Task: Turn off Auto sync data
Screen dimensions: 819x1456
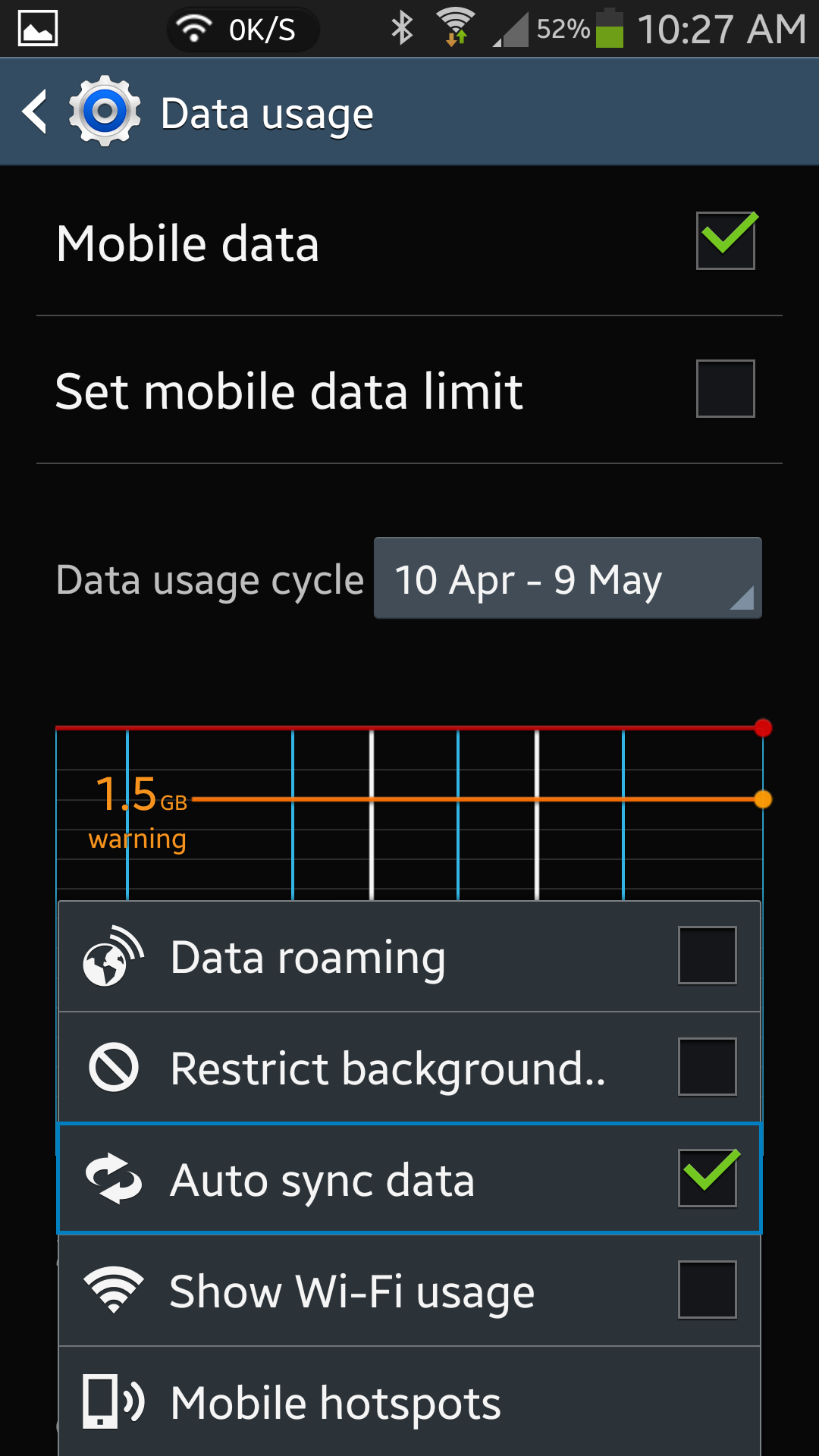Action: coord(708,1178)
